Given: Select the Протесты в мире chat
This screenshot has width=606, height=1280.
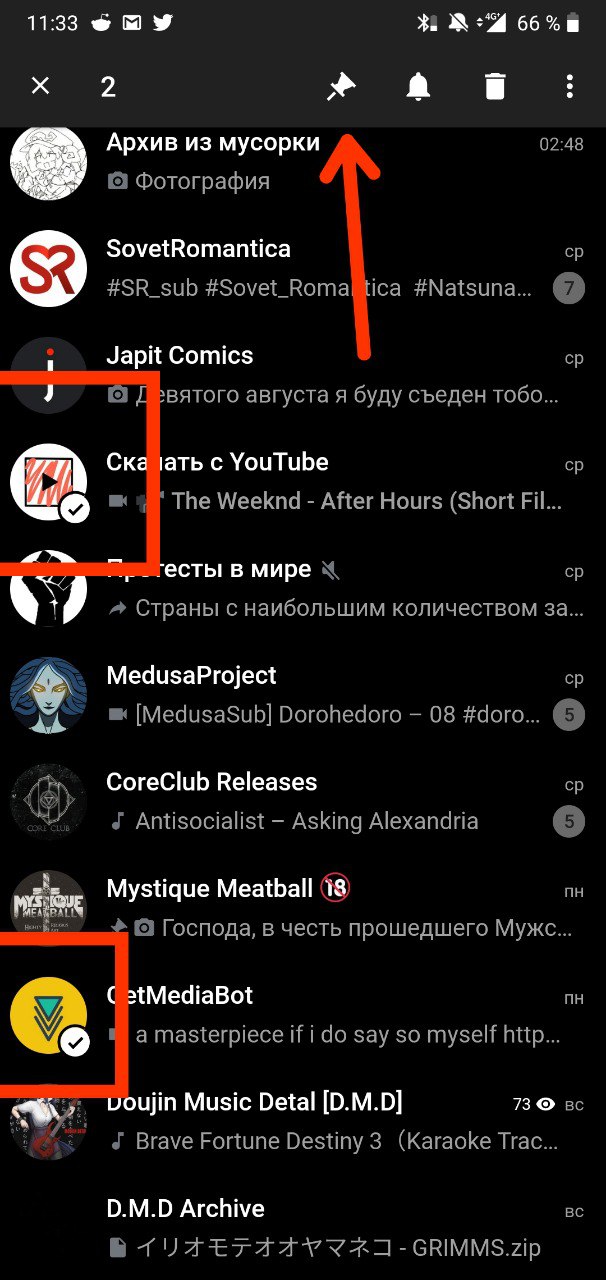Looking at the screenshot, I should [x=330, y=588].
